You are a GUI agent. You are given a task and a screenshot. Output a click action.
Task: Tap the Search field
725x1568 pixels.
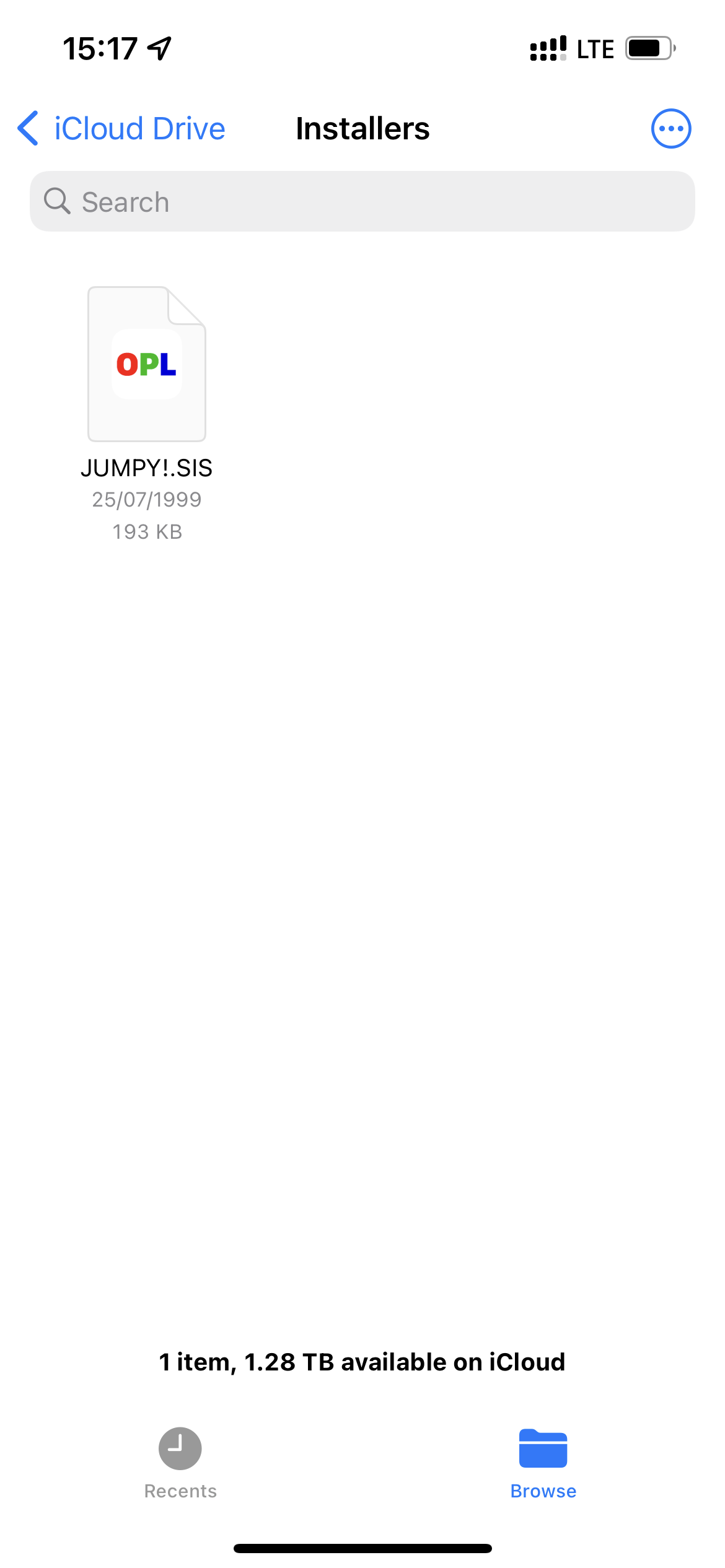362,202
